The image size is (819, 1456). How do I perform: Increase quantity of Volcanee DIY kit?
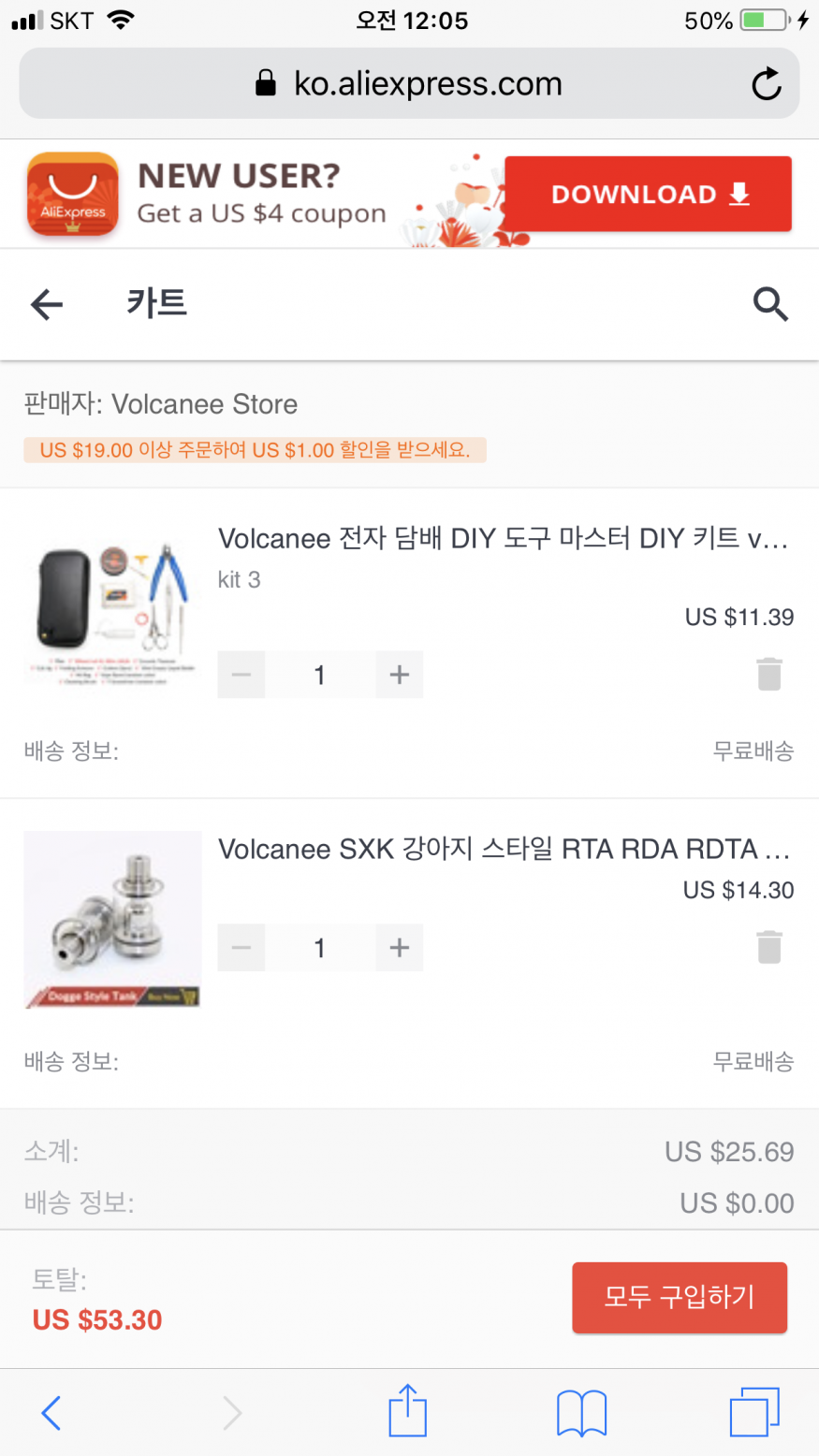(x=400, y=675)
